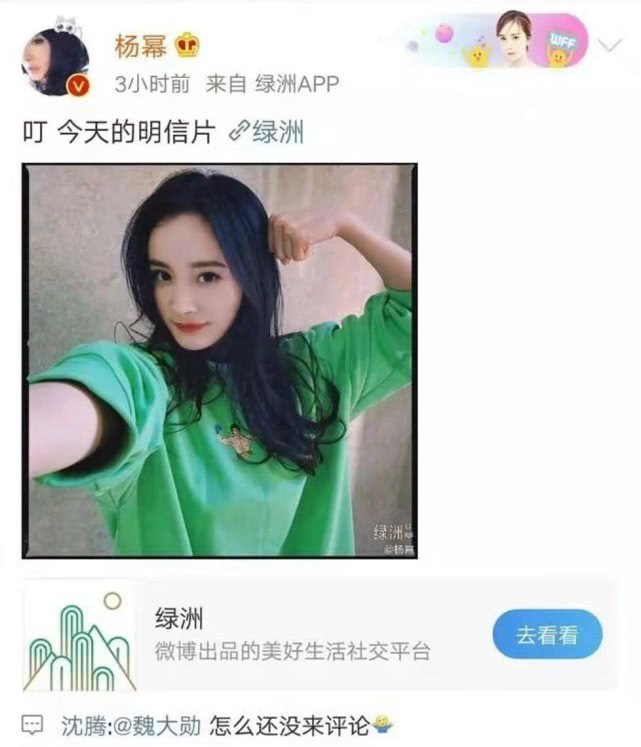This screenshot has height=747, width=641.
Task: Expand the post options chevron
Action: (x=610, y=44)
